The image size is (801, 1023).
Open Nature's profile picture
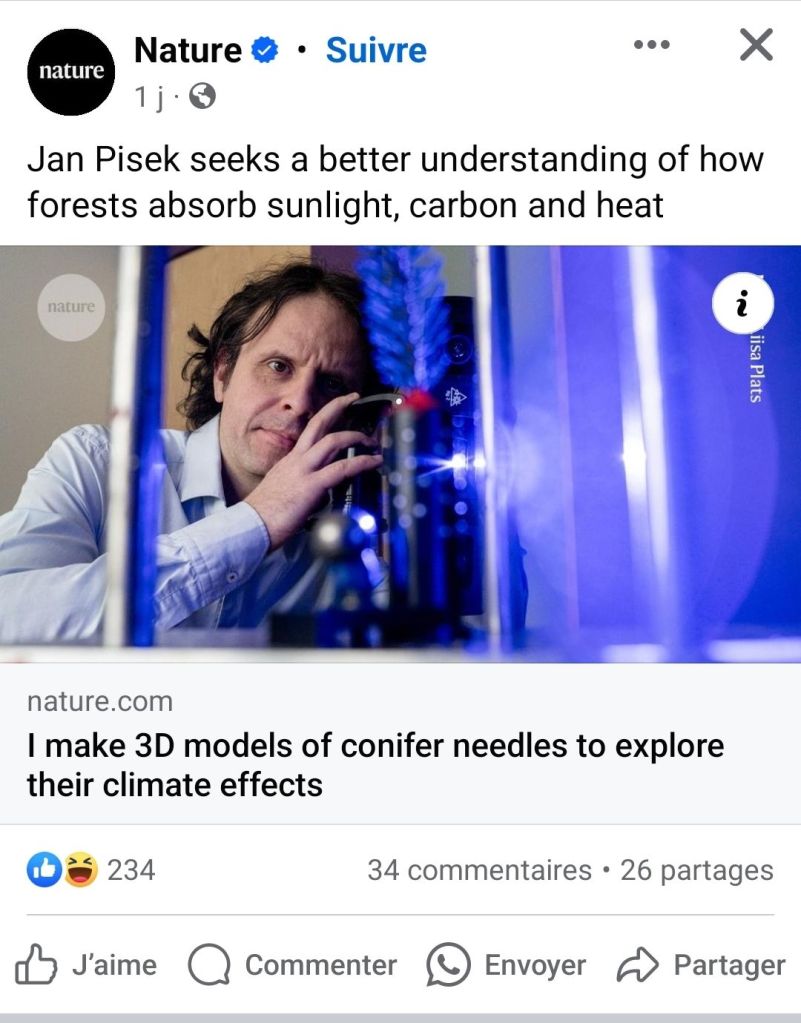pyautogui.click(x=71, y=72)
